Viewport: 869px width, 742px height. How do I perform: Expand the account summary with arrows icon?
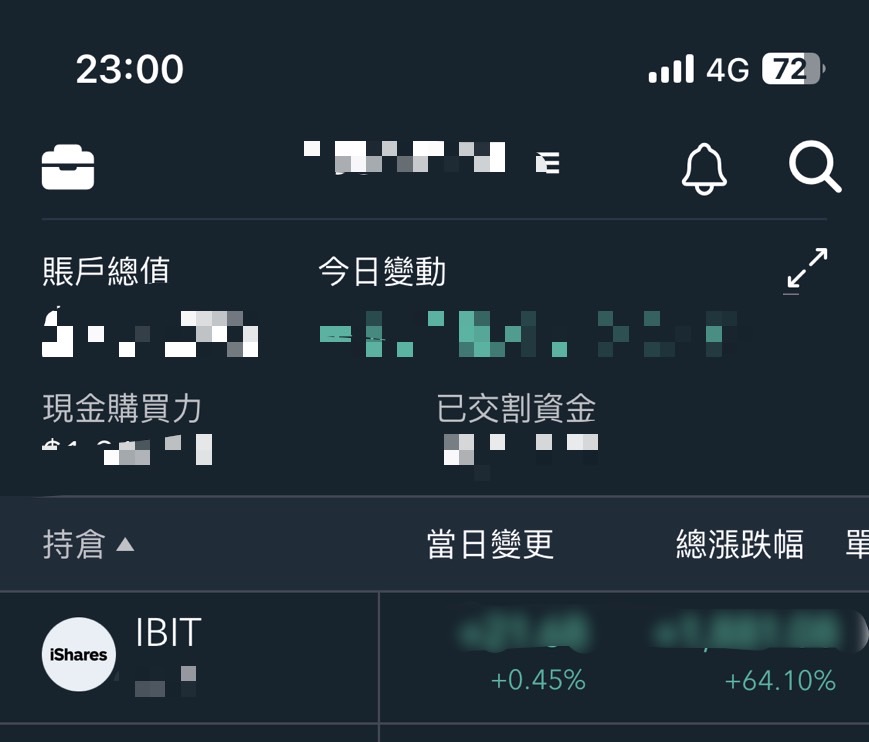806,270
